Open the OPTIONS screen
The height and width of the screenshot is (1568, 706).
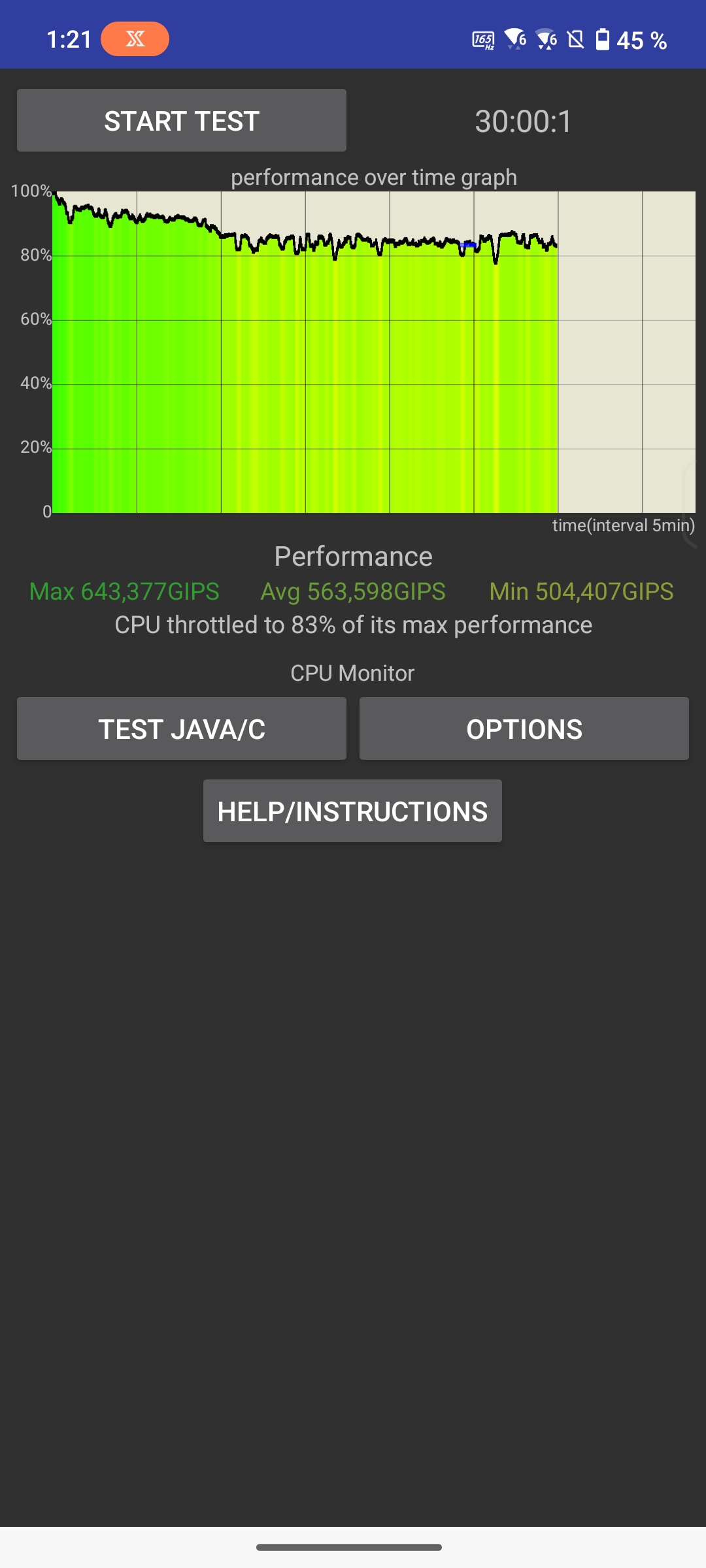(x=524, y=728)
